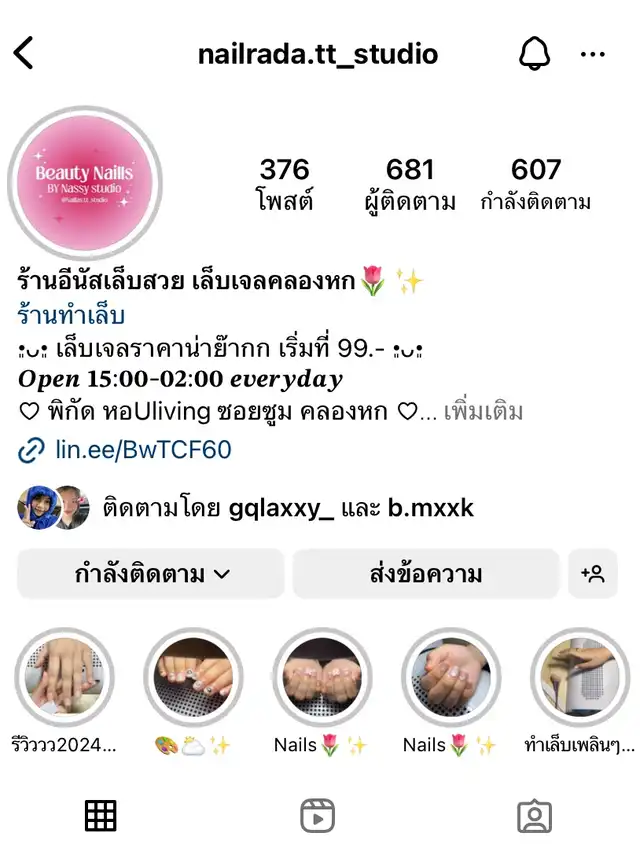Switch to the Reels tab
This screenshot has width=640, height=844.
pos(318,816)
